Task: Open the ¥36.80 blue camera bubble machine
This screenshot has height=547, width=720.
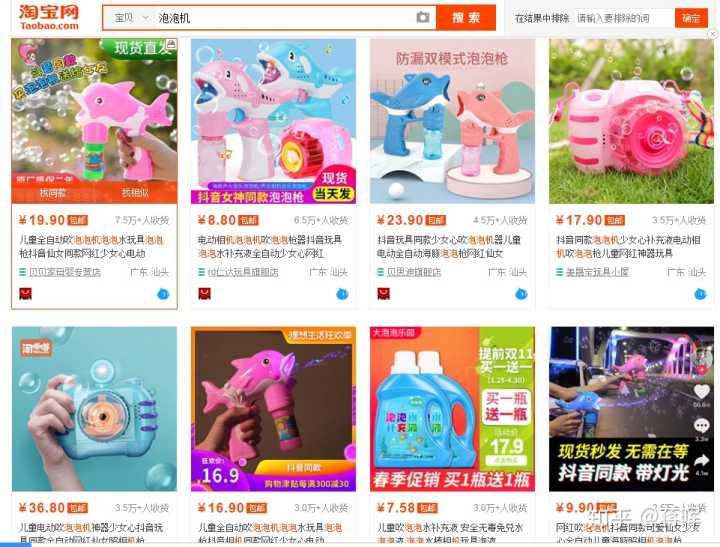Action: pyautogui.click(x=94, y=408)
